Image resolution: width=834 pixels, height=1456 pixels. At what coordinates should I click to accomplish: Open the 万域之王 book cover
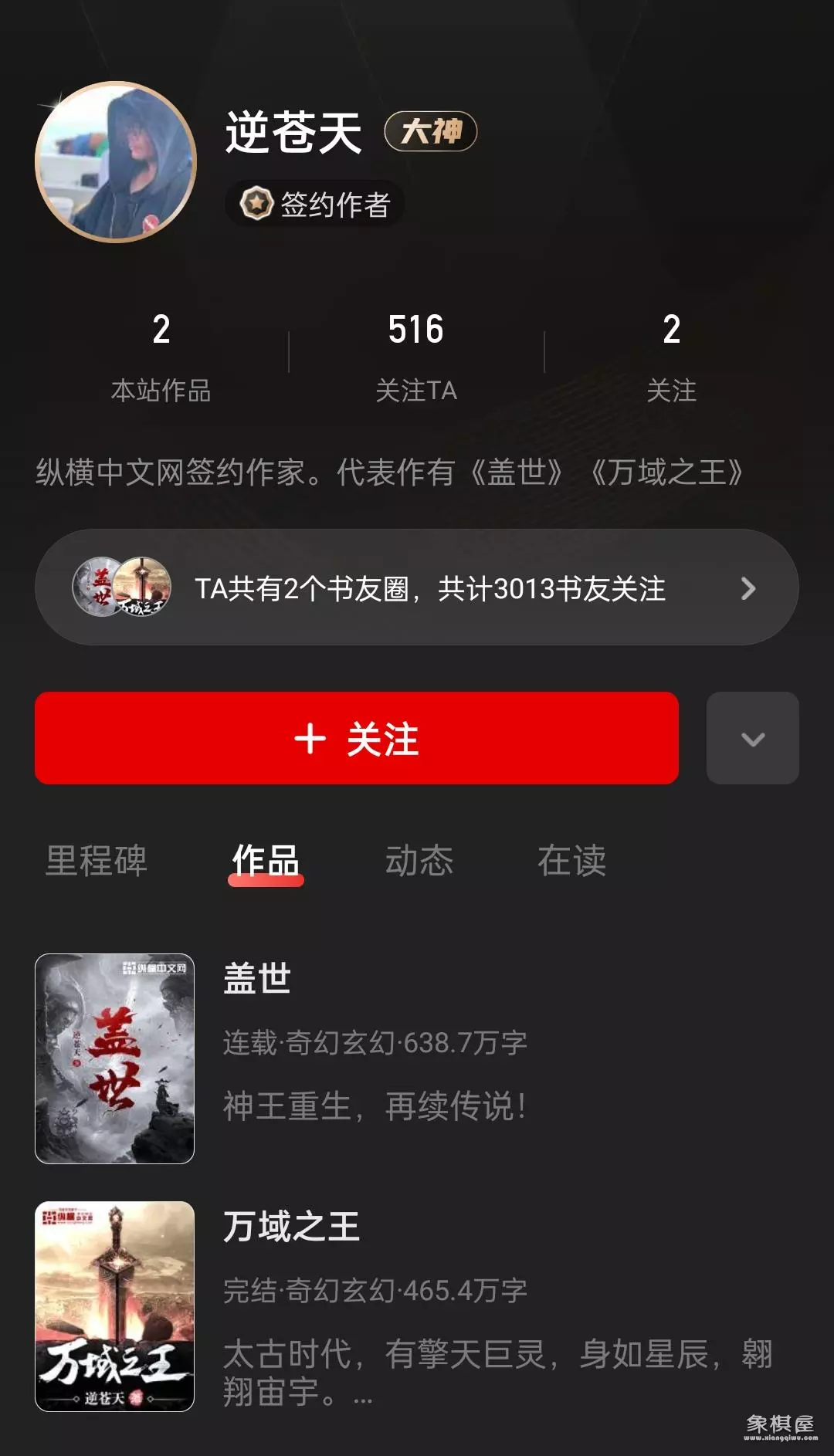tap(114, 1310)
